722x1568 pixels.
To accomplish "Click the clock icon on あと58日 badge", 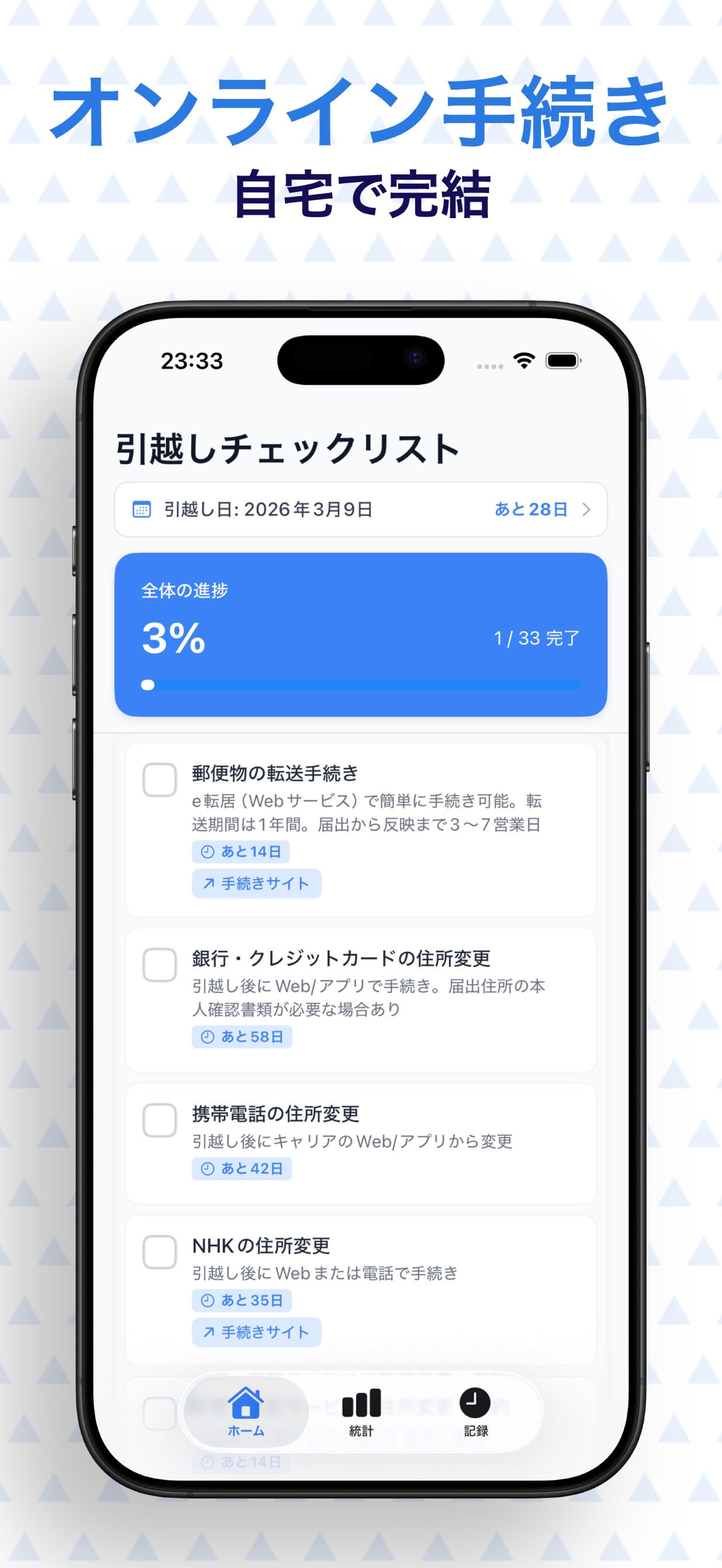I will click(207, 1037).
